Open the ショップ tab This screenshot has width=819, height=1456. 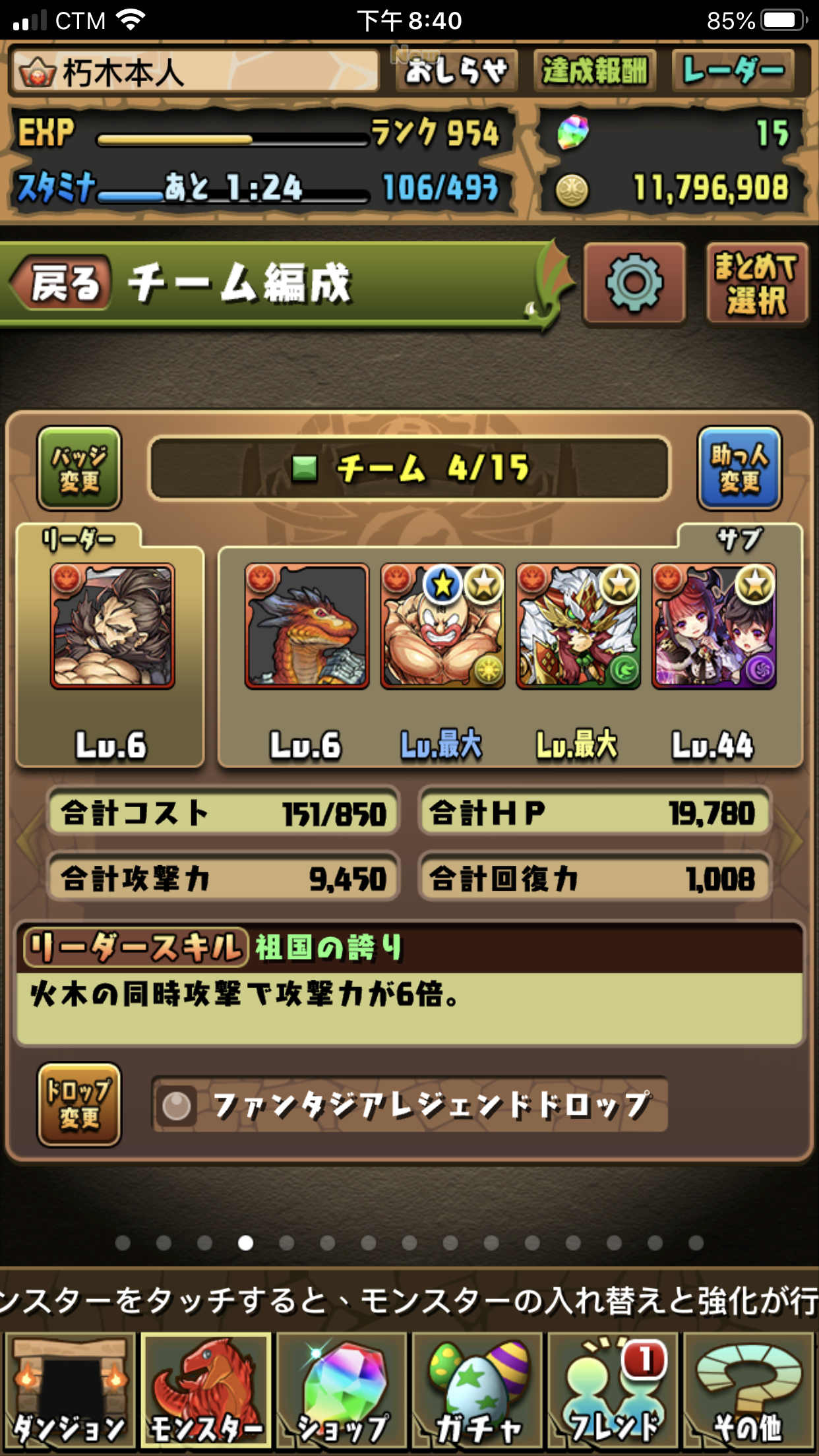(x=342, y=1390)
